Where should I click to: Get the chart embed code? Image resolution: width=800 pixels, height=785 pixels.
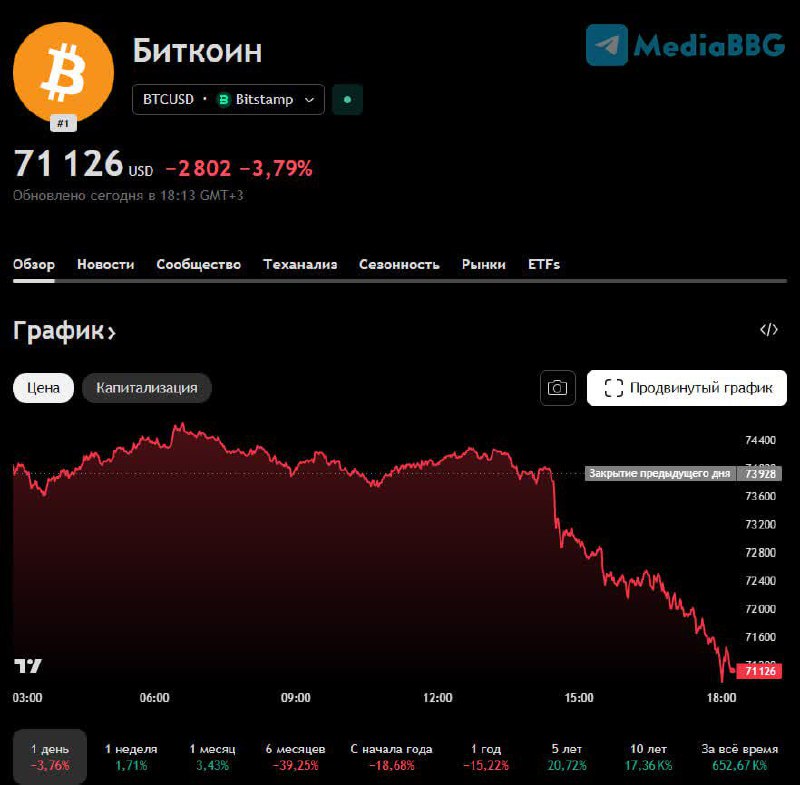(768, 330)
